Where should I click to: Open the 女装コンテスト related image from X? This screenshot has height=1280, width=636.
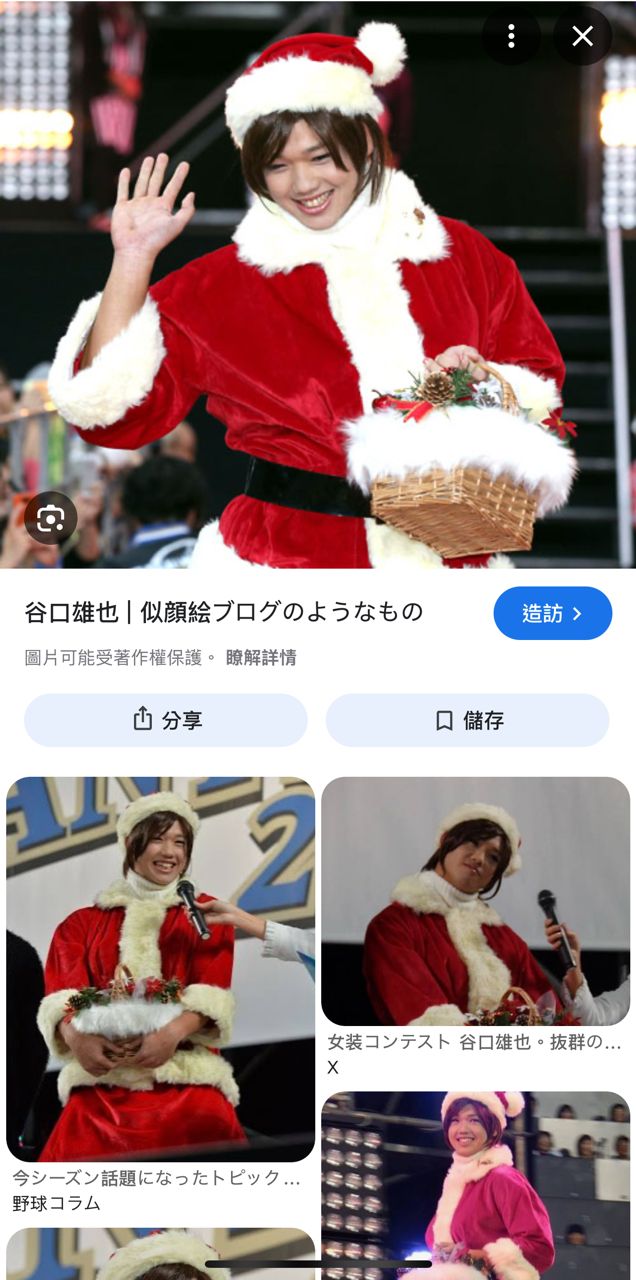click(x=475, y=901)
